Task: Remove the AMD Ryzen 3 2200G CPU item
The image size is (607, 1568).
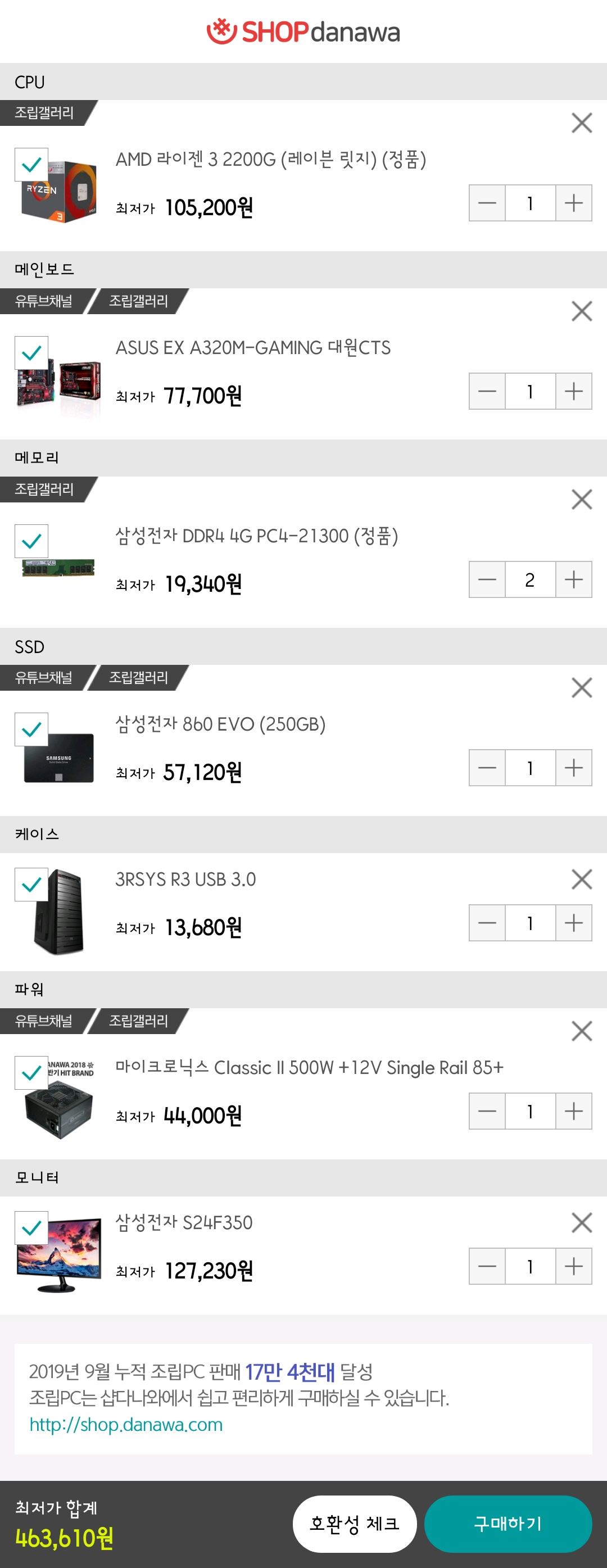Action: coord(582,123)
